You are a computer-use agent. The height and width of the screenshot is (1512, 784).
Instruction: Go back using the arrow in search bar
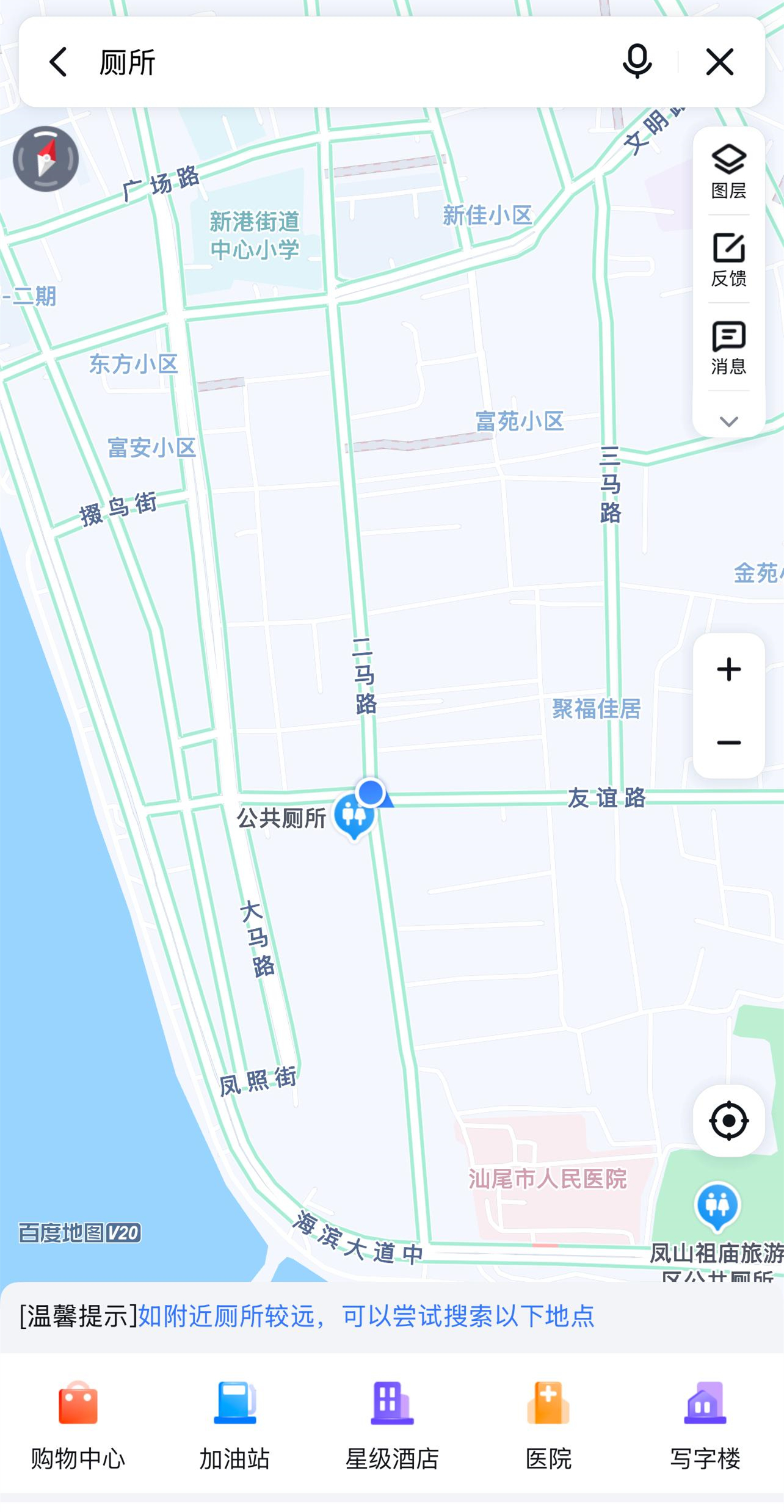pyautogui.click(x=59, y=62)
